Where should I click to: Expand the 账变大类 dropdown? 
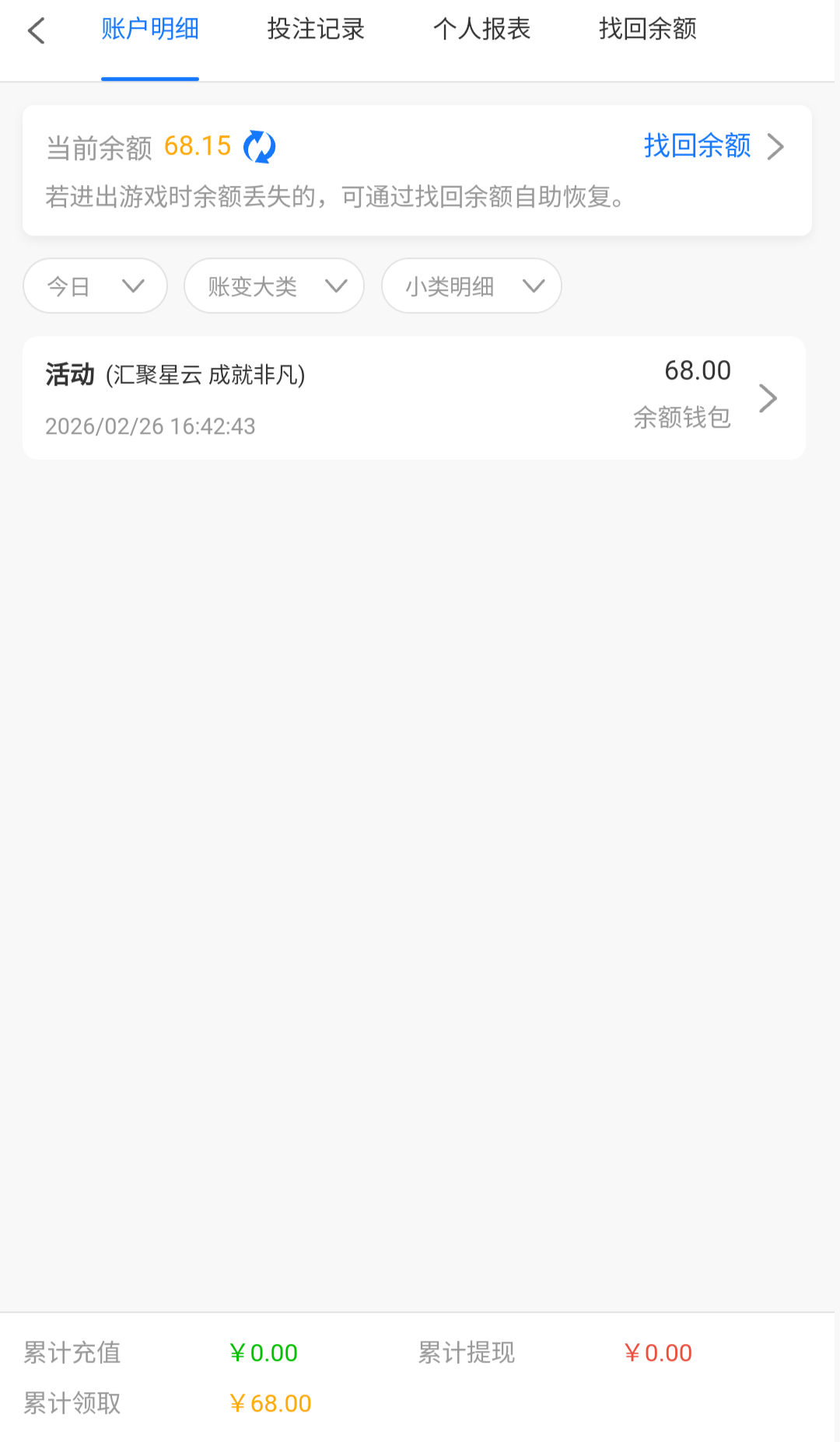274,286
